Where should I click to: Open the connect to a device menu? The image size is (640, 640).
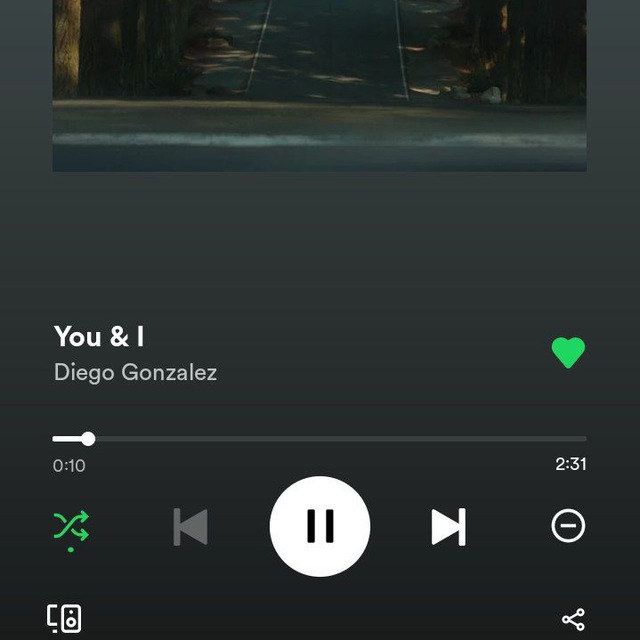tap(65, 619)
